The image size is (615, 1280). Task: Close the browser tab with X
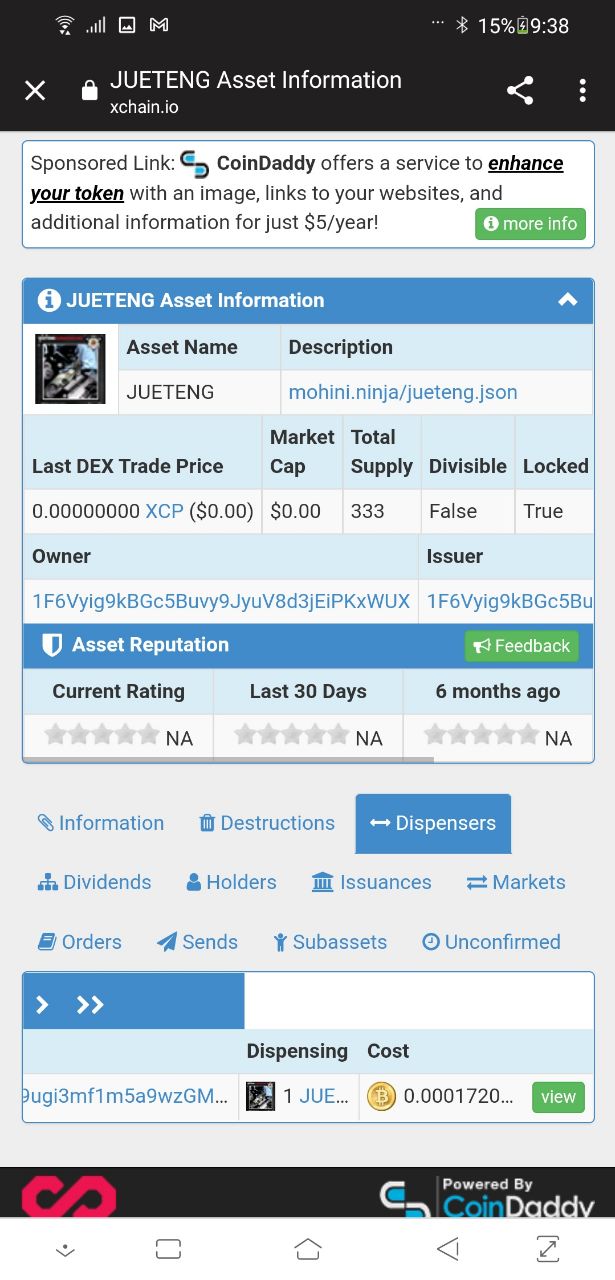(35, 91)
